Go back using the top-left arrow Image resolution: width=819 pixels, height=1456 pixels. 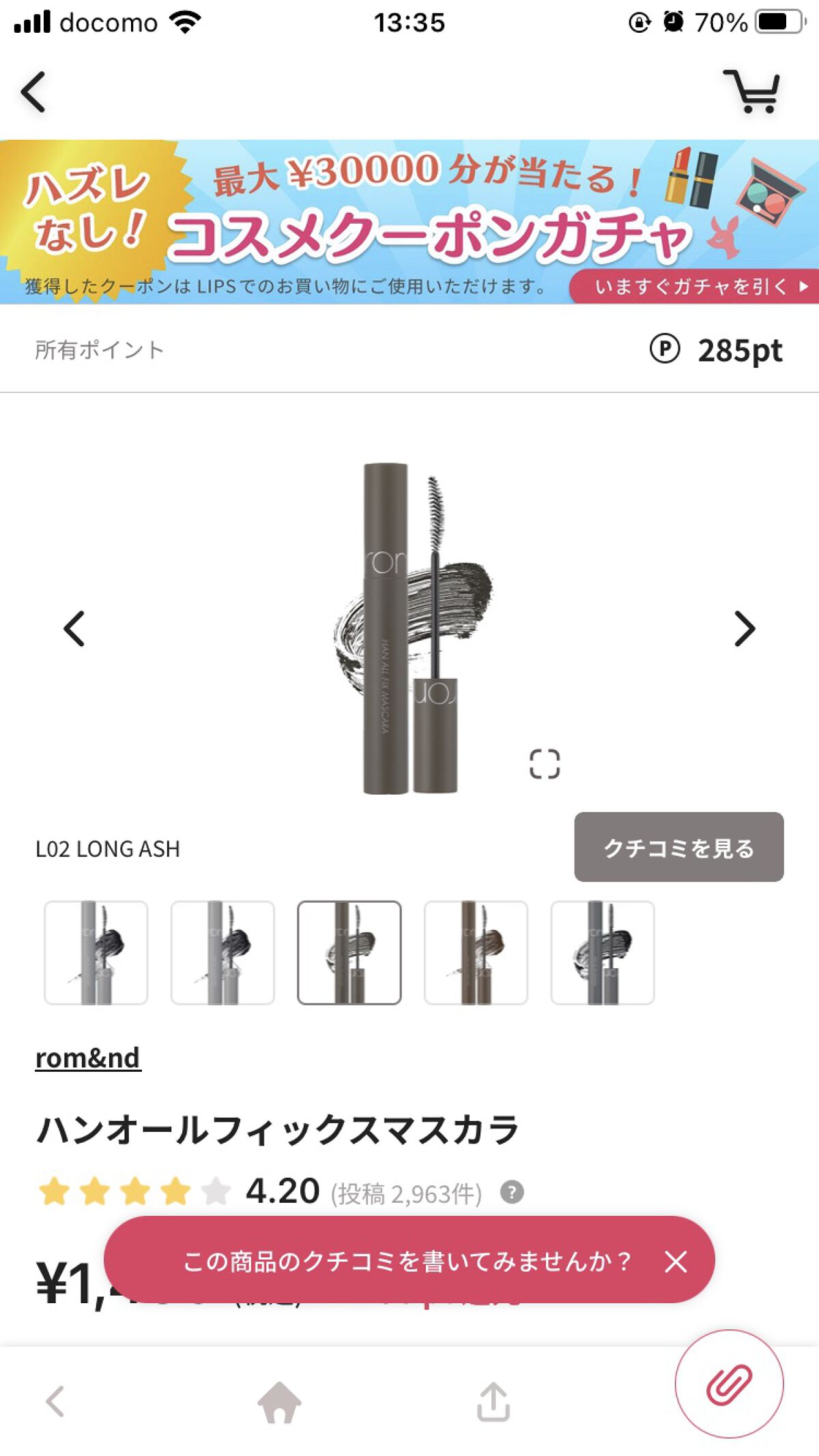[33, 92]
